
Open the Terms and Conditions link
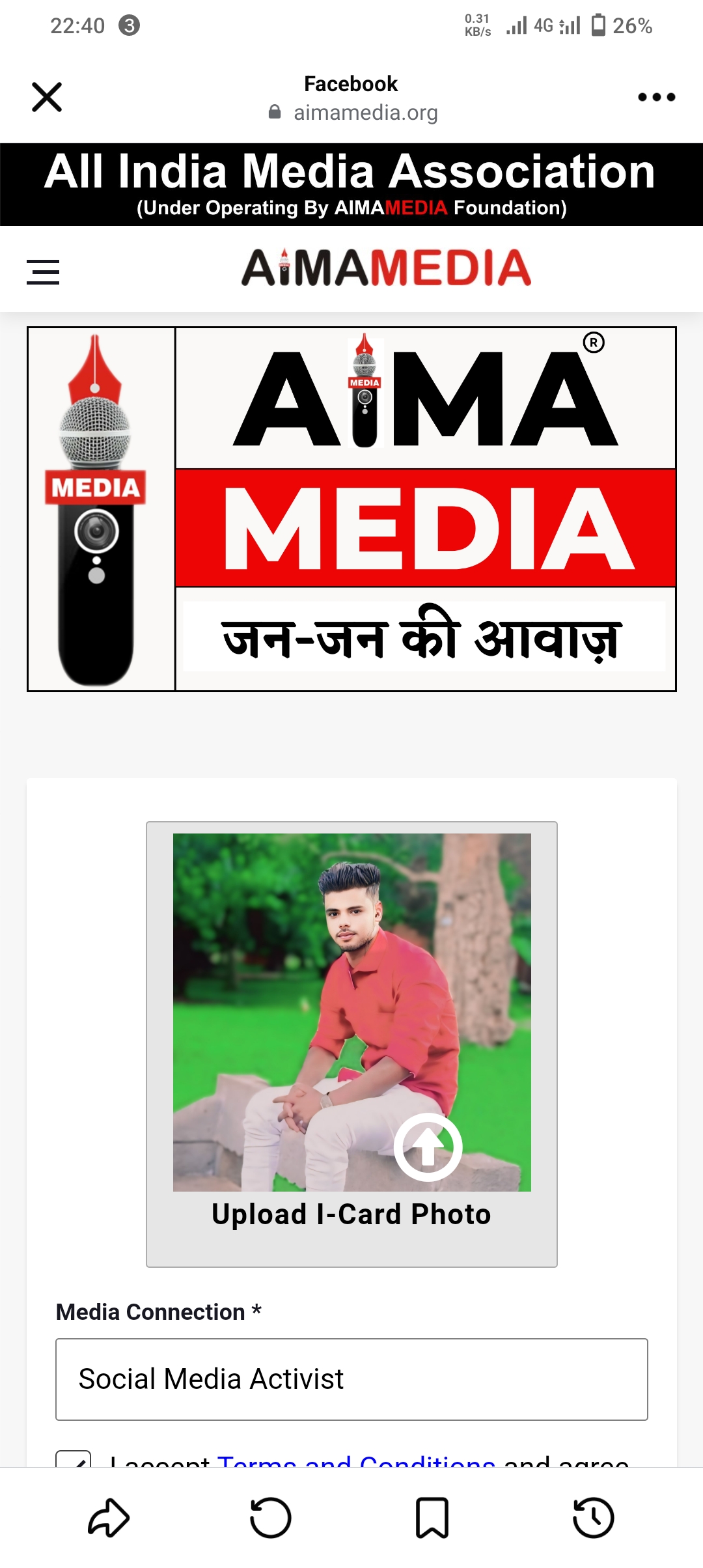pos(356,1461)
